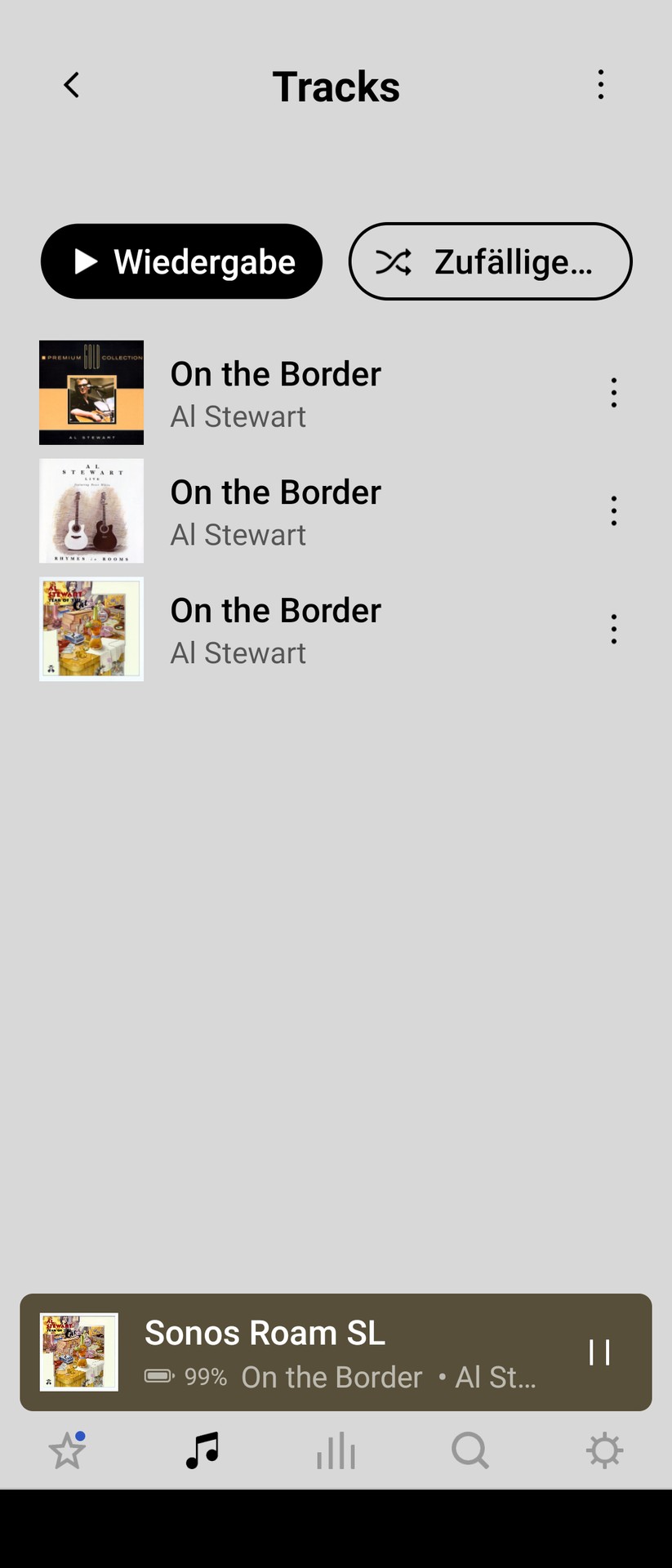
Task: Pause playback on the Sonos Roam SL
Action: click(600, 1352)
